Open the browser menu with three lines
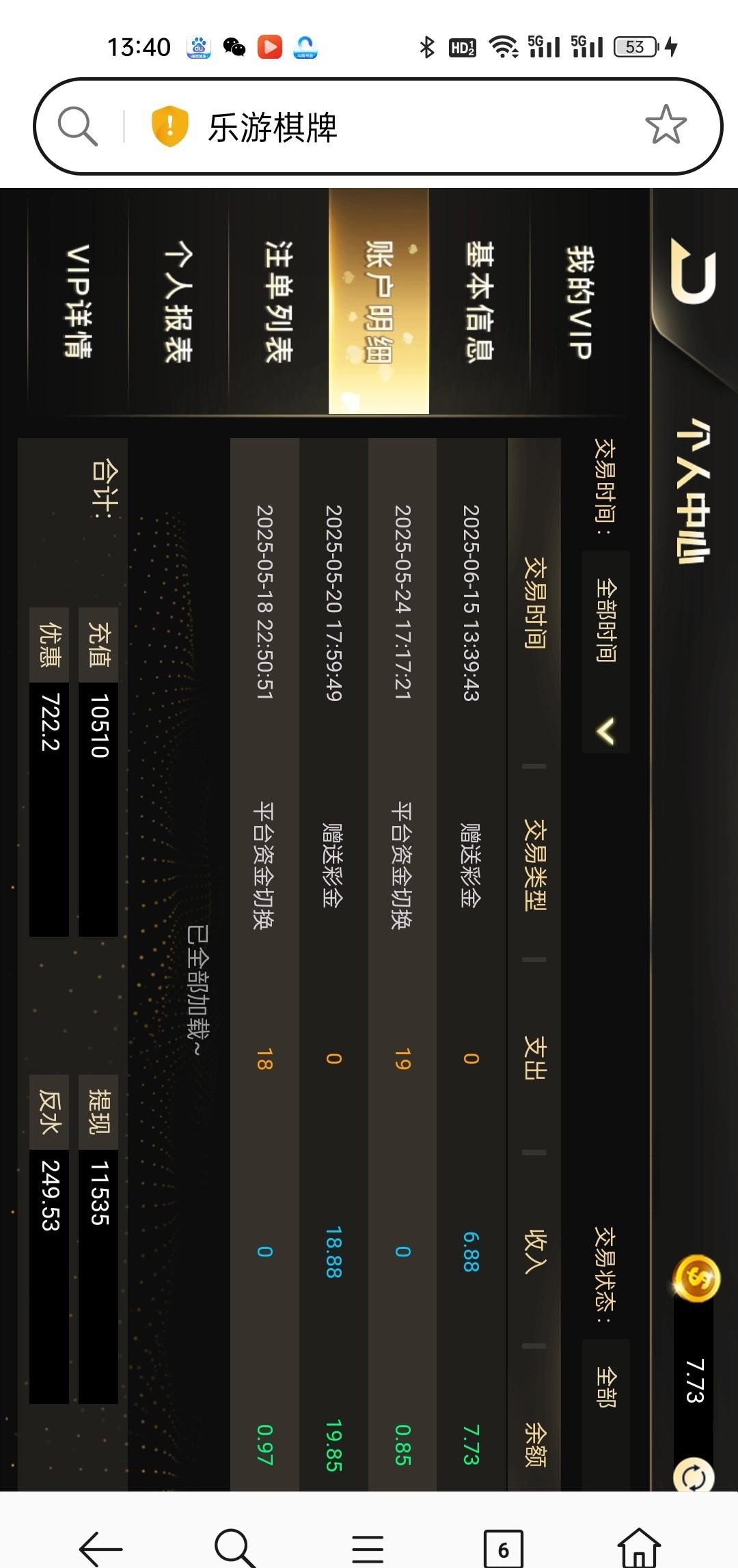The height and width of the screenshot is (1568, 738). pos(368,1547)
